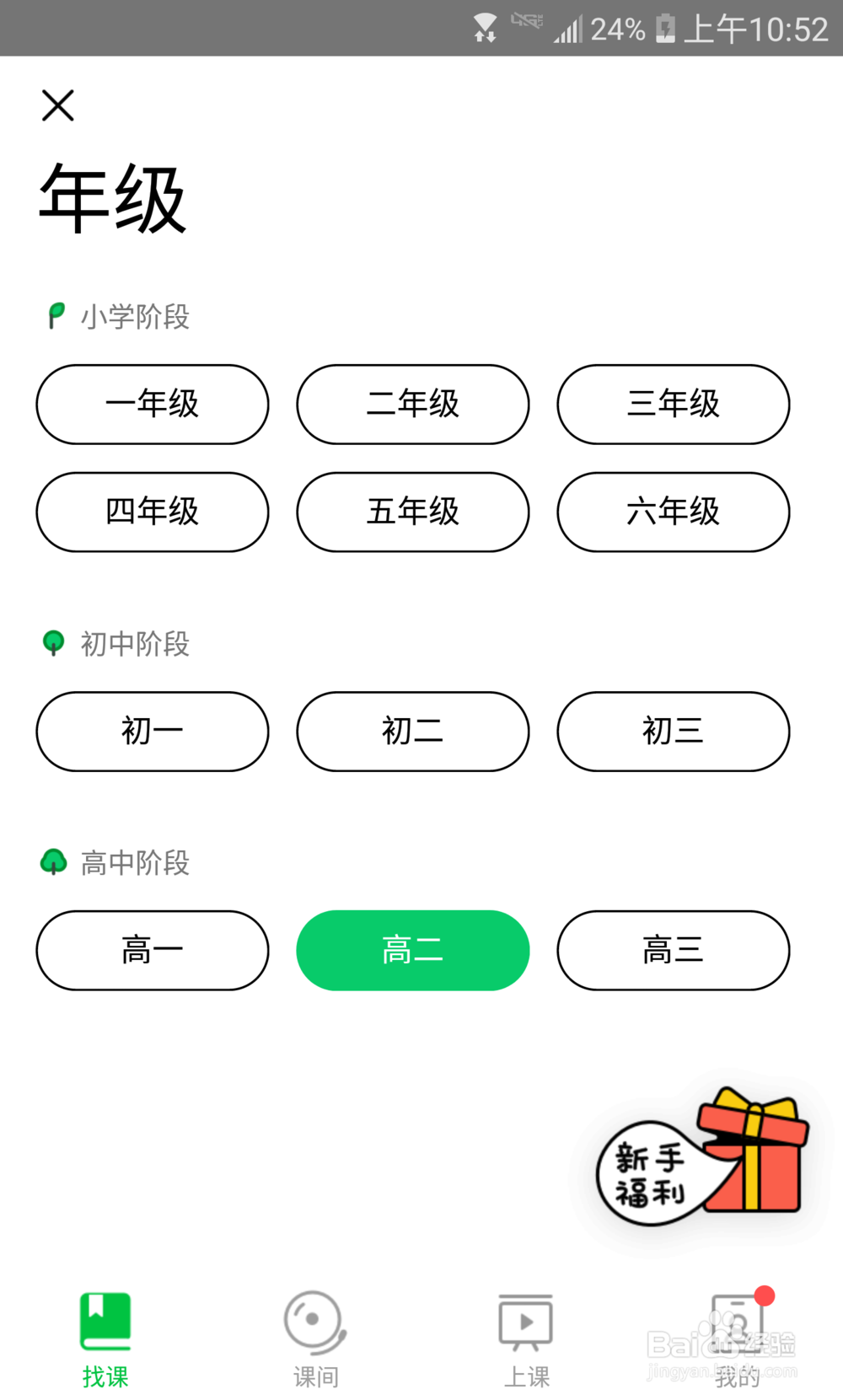This screenshot has height=1400, width=843.
Task: Choose 初三 in junior high section
Action: 673,732
